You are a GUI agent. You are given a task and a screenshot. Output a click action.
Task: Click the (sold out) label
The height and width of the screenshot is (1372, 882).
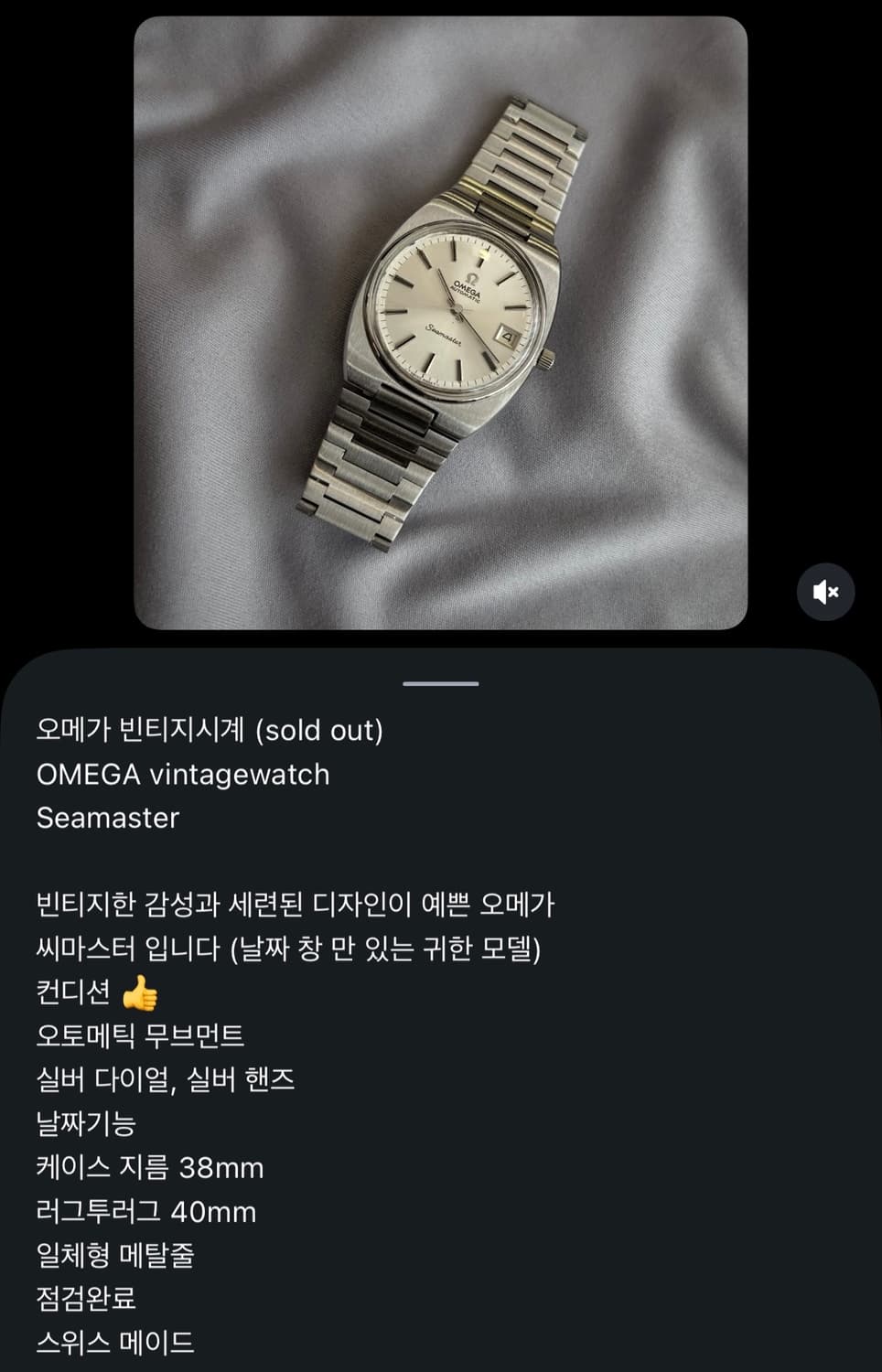coord(322,731)
